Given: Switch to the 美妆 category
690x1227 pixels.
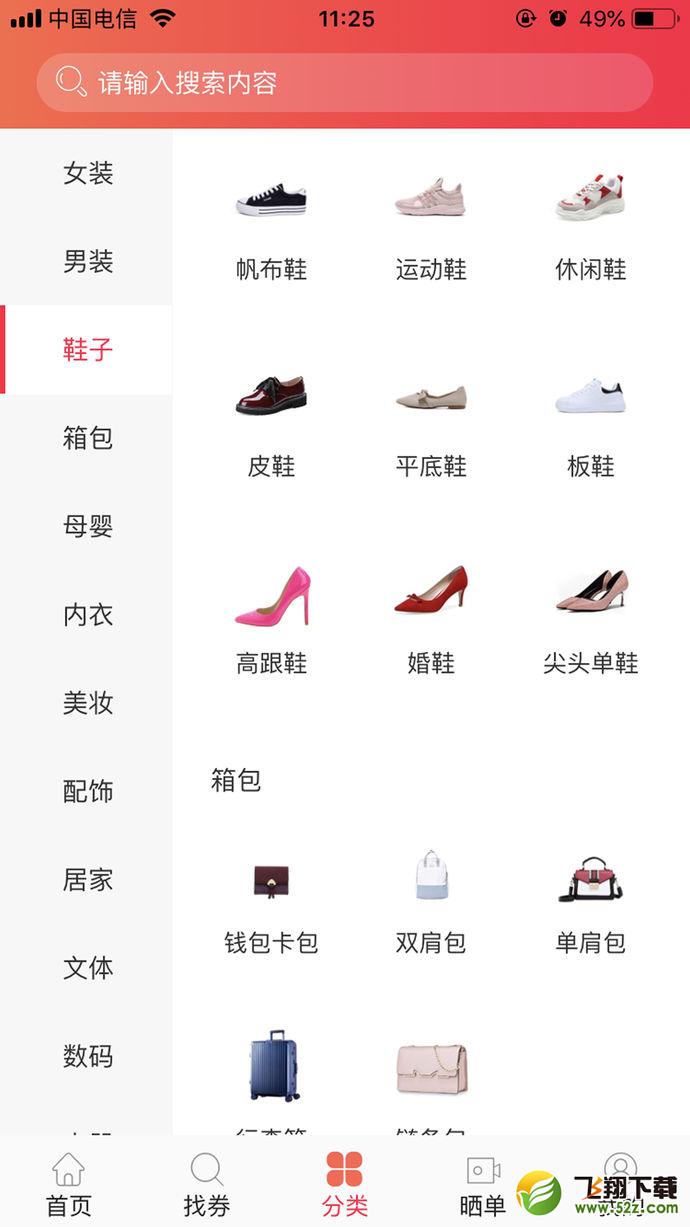Looking at the screenshot, I should [88, 703].
